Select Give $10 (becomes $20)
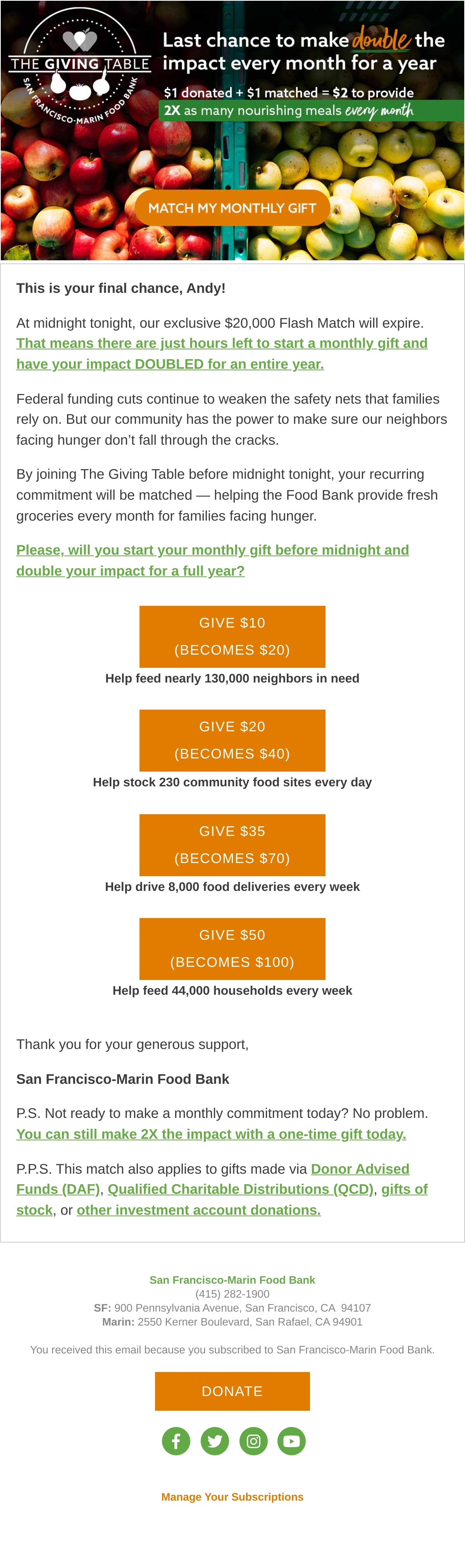This screenshot has height=1568, width=465. click(232, 637)
